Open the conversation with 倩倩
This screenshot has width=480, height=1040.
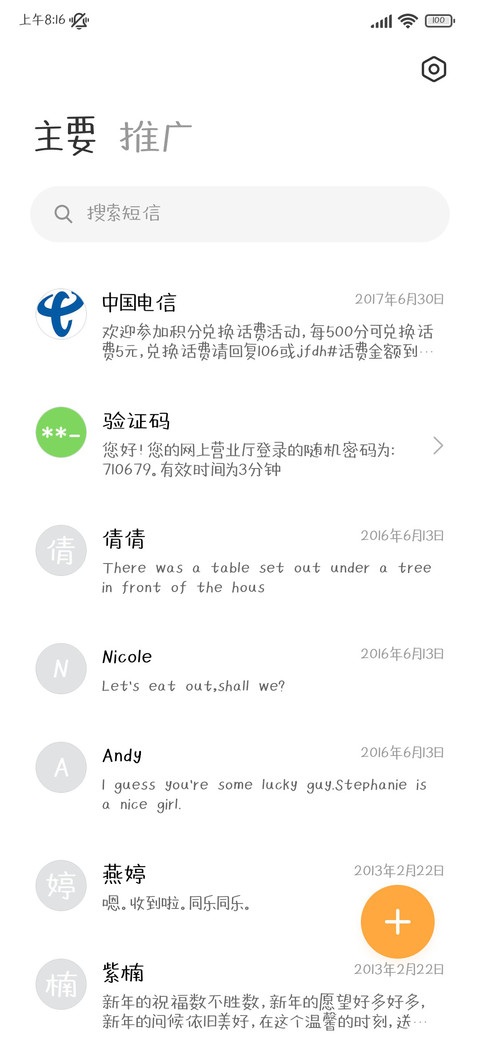click(240, 560)
